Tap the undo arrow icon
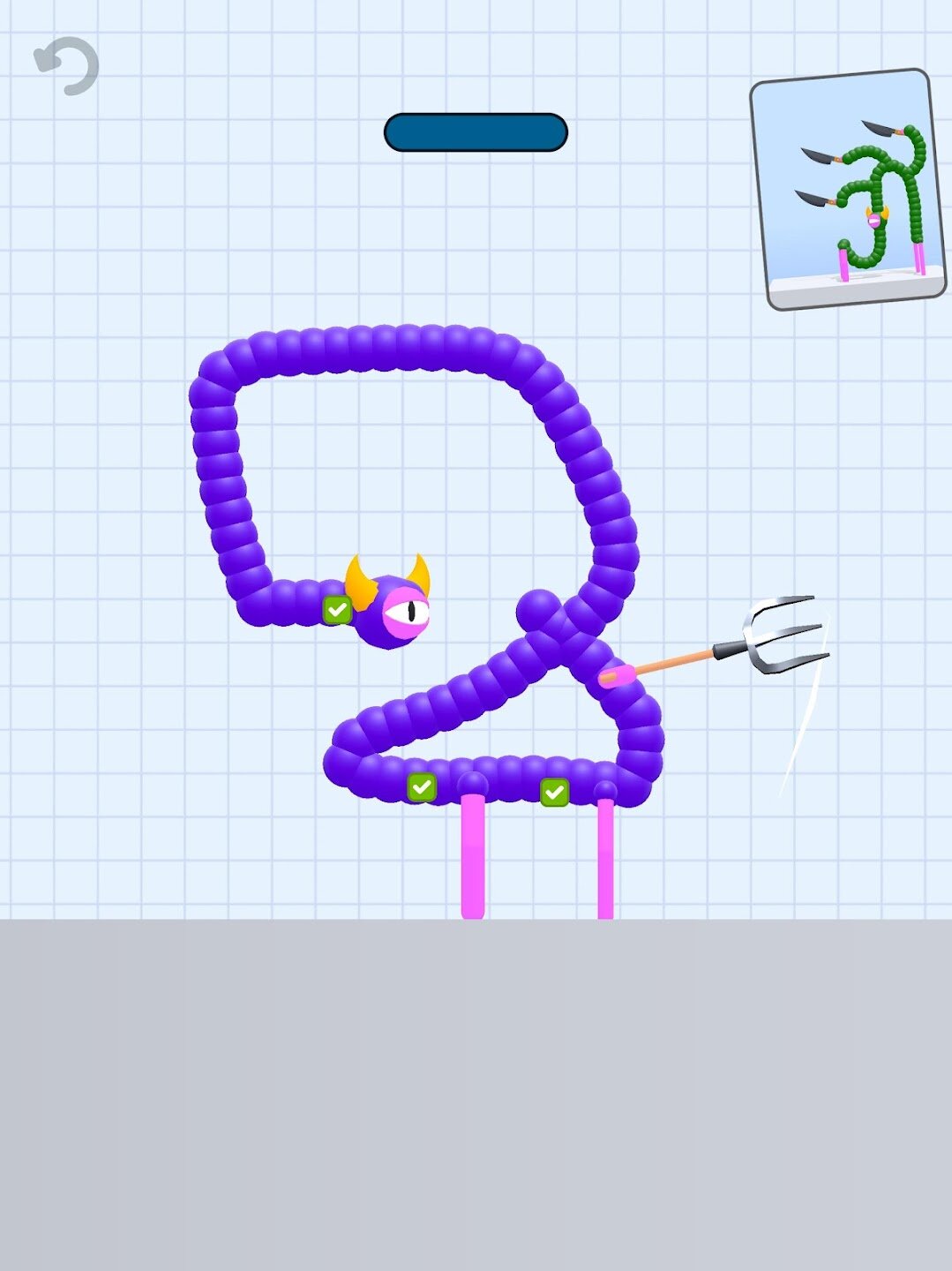 point(67,65)
